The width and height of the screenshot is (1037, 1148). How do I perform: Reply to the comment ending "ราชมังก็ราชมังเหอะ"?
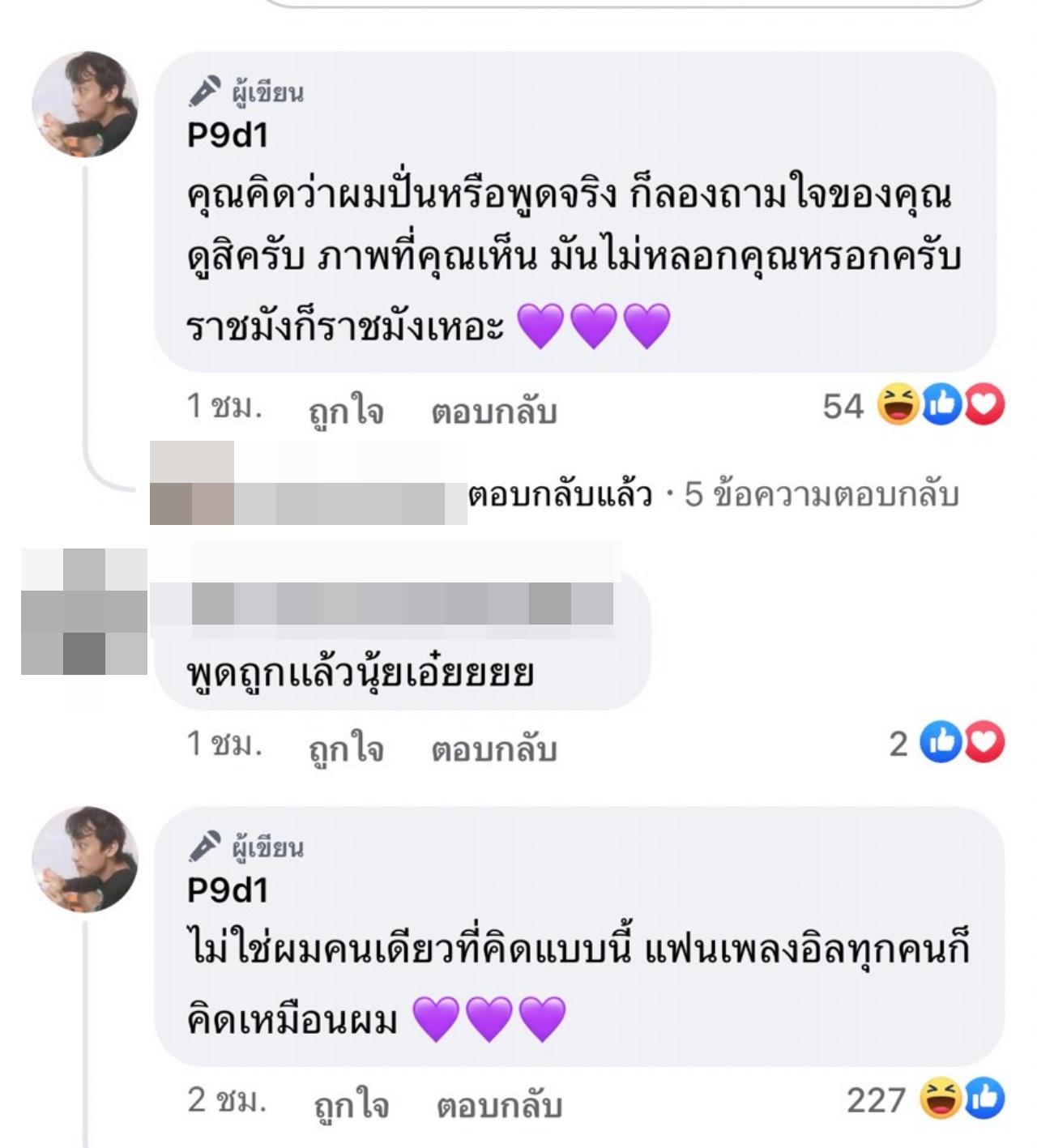tap(493, 412)
